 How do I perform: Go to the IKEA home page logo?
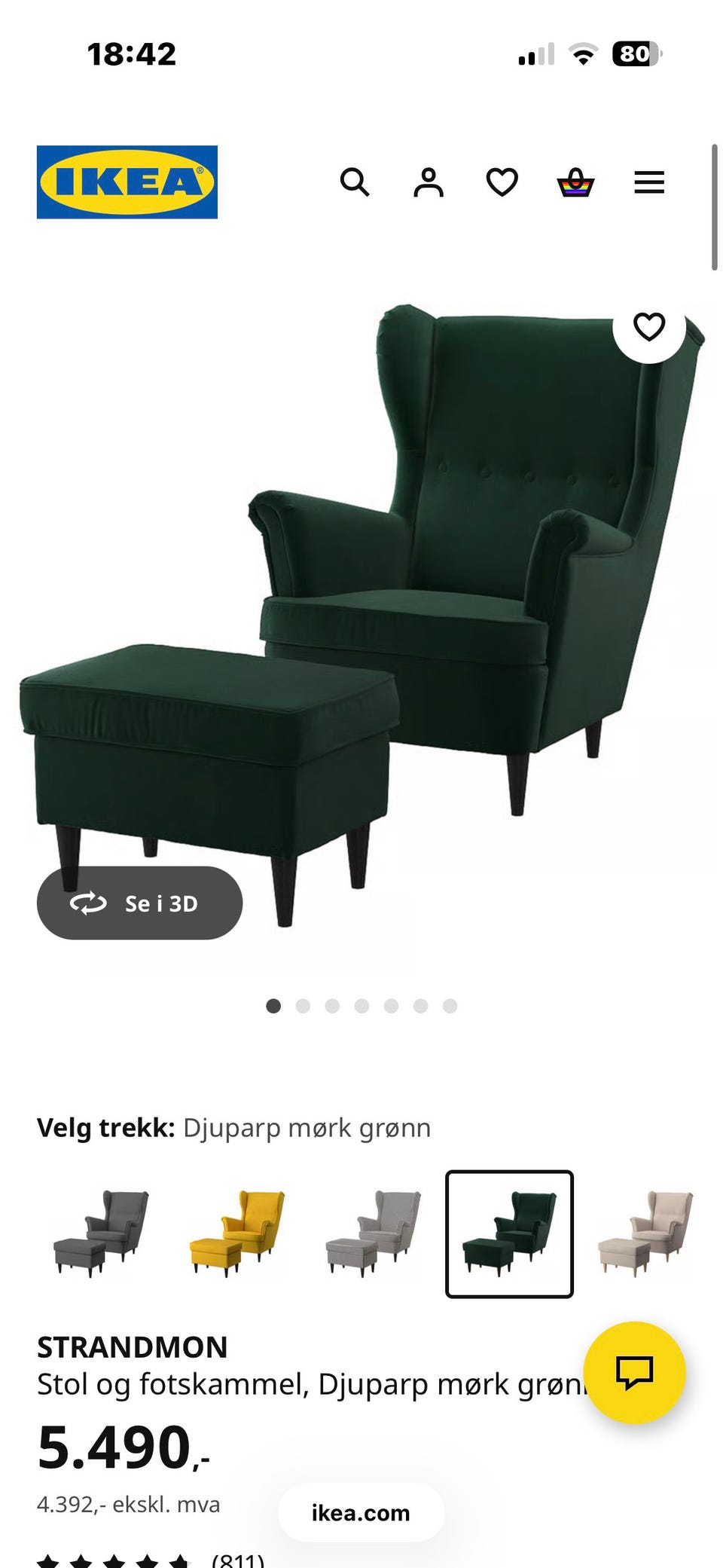(127, 182)
